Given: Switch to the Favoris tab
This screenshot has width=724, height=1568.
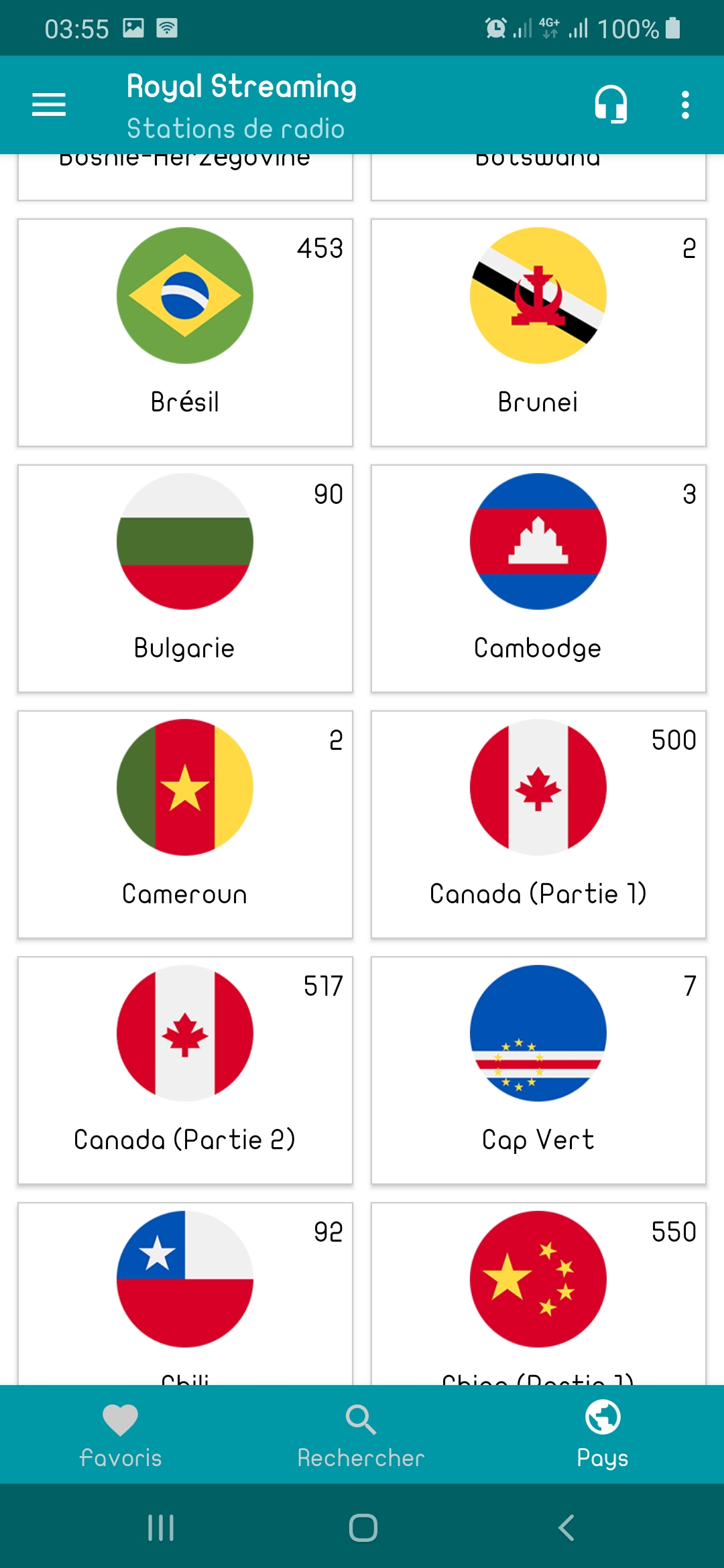Looking at the screenshot, I should [x=121, y=1435].
